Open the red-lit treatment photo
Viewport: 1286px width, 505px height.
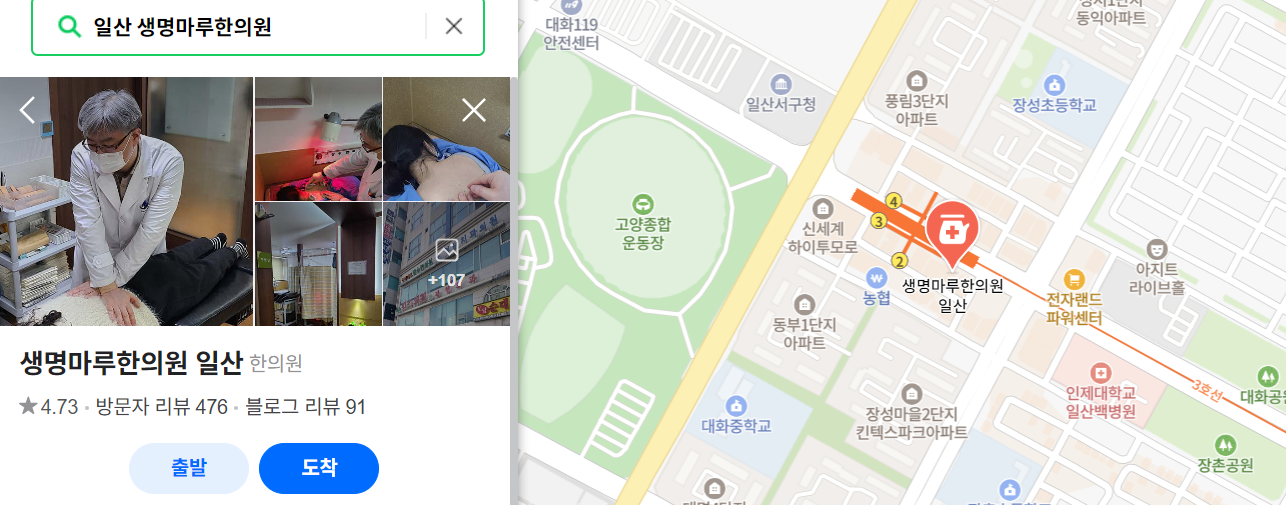tap(318, 139)
